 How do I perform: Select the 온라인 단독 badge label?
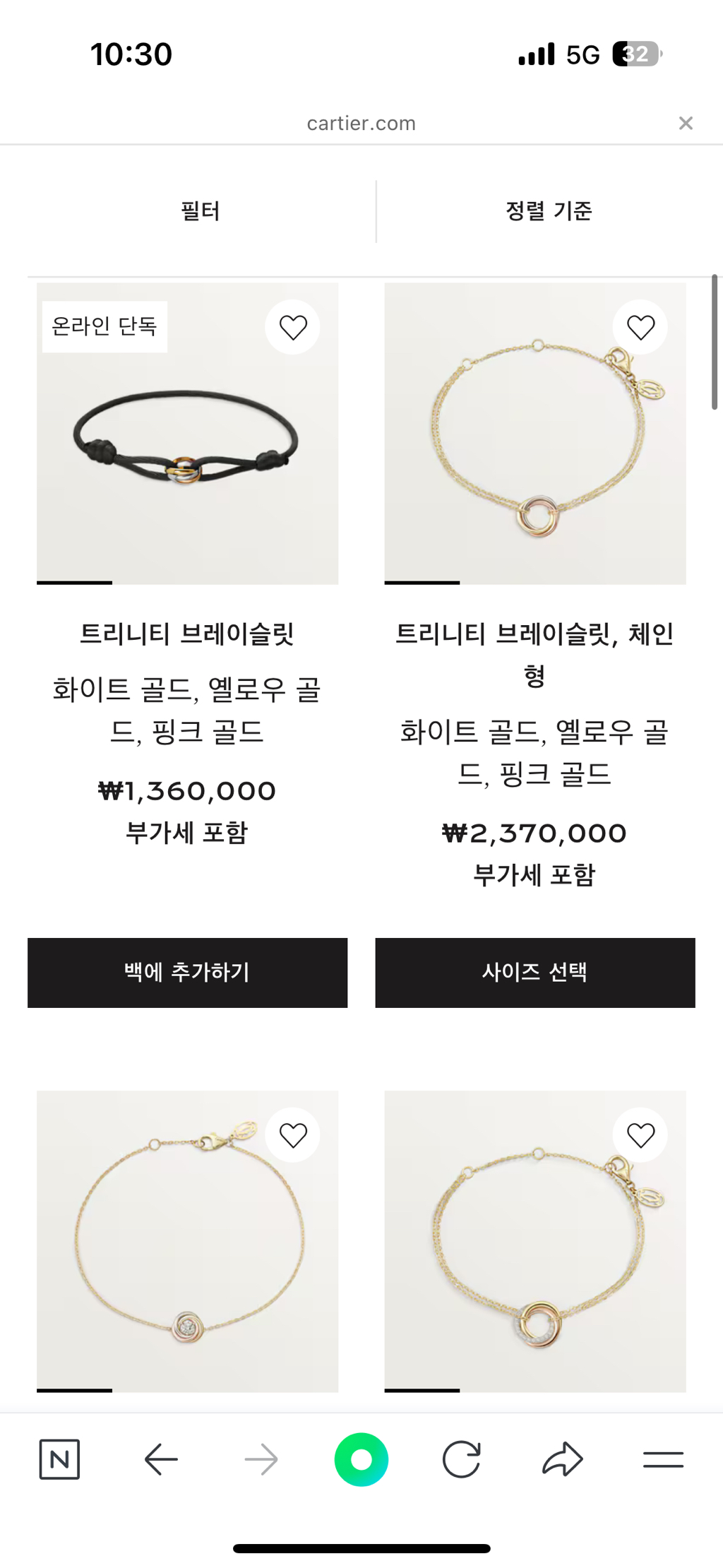click(x=103, y=326)
